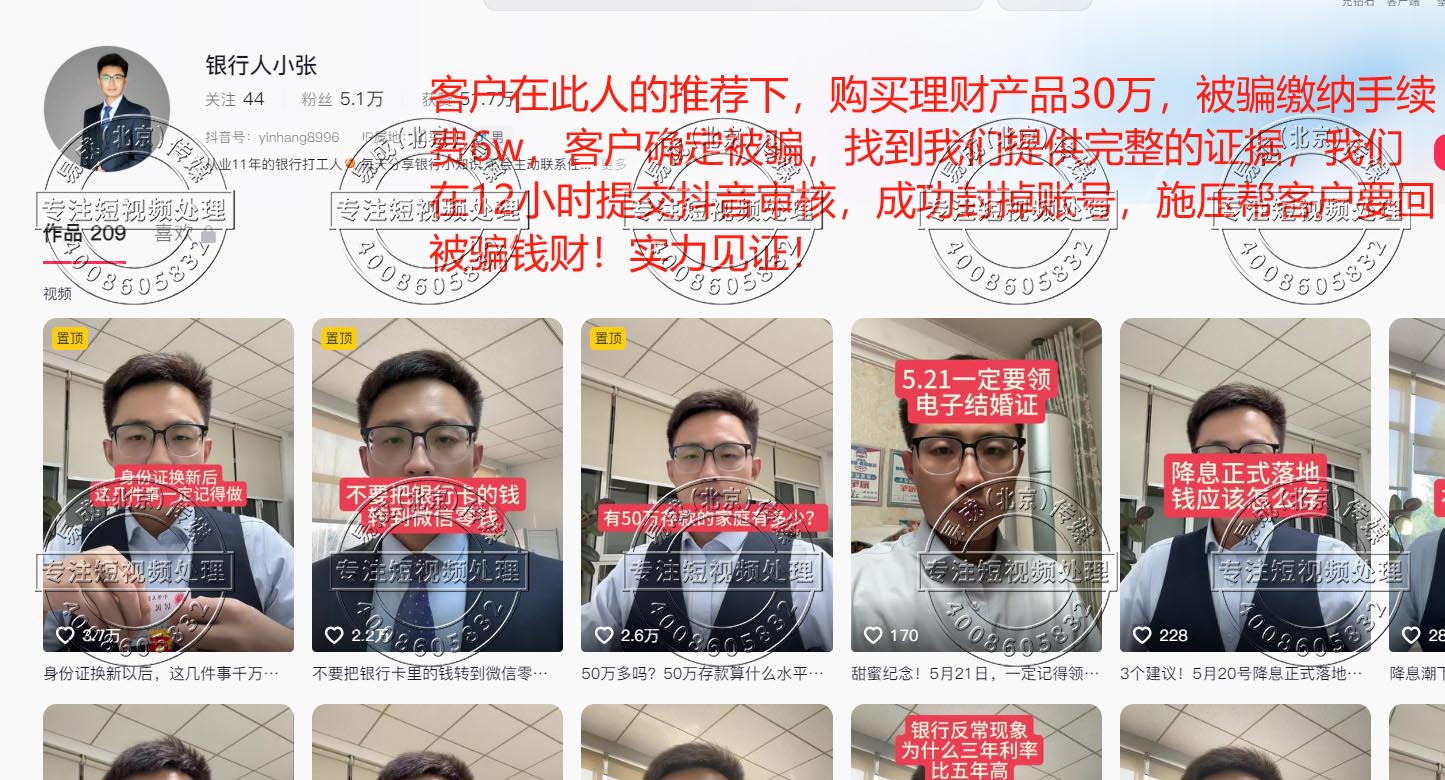
Task: Play the video 有50万存款的家庭有多少
Action: point(706,485)
